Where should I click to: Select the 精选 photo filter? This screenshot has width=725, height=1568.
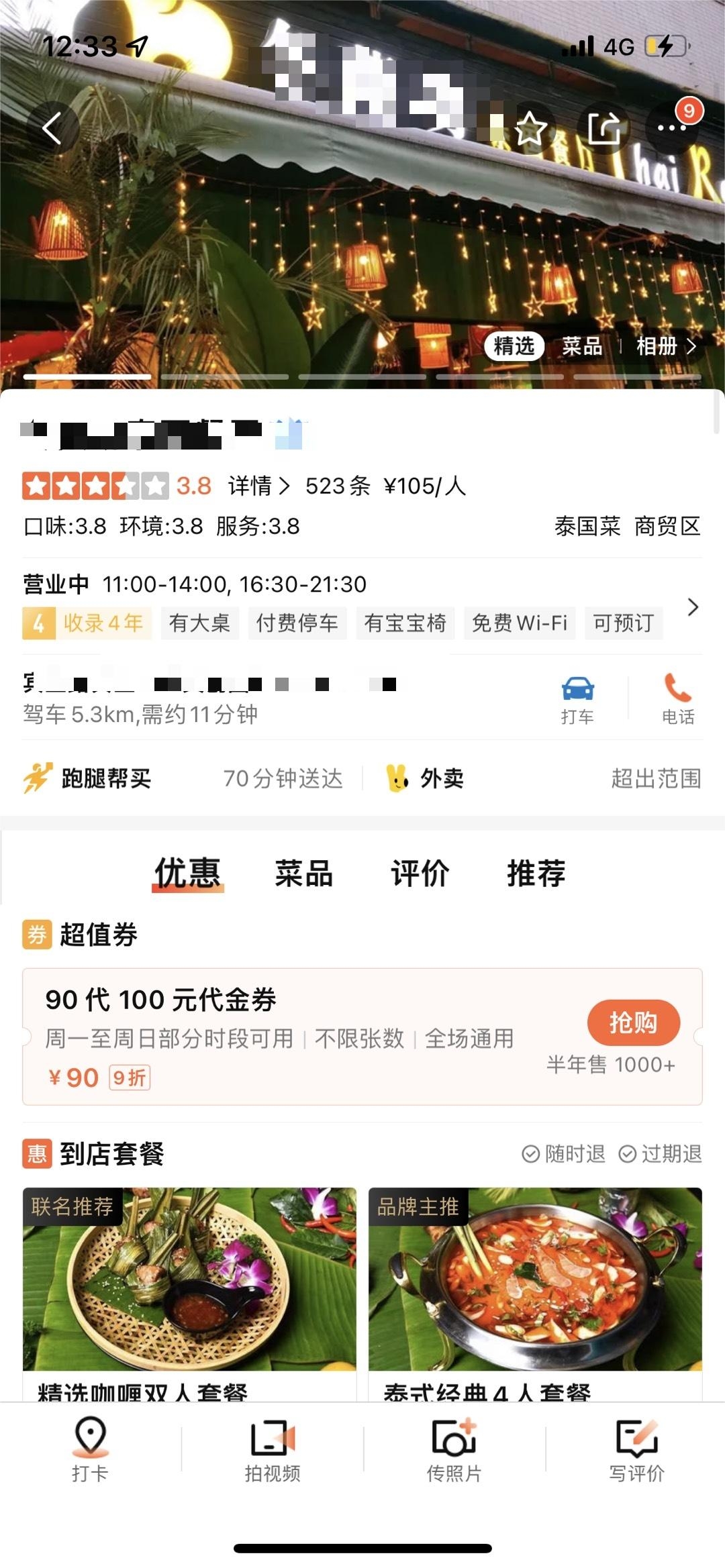pos(514,346)
